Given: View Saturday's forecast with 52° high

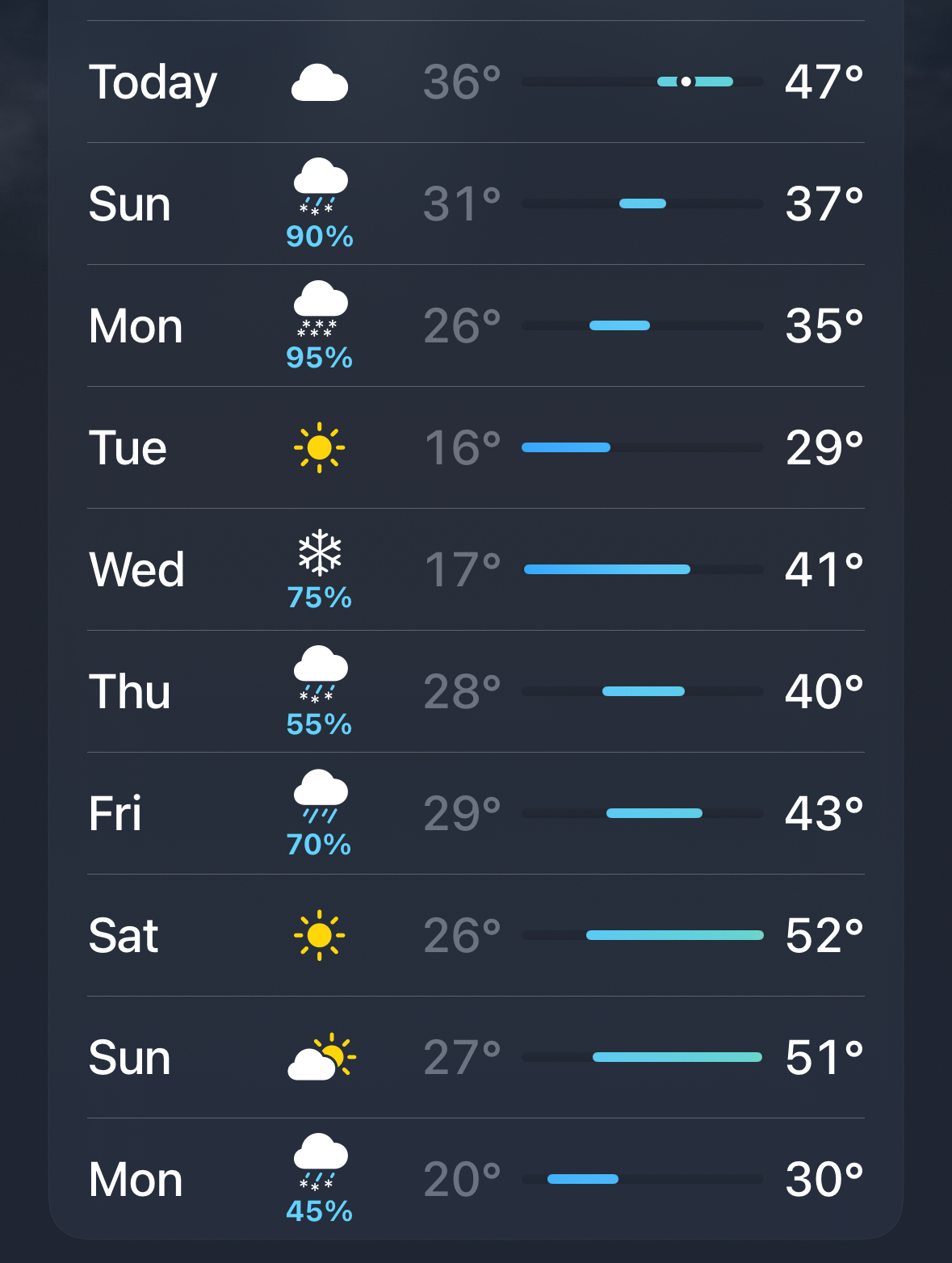Looking at the screenshot, I should (476, 935).
